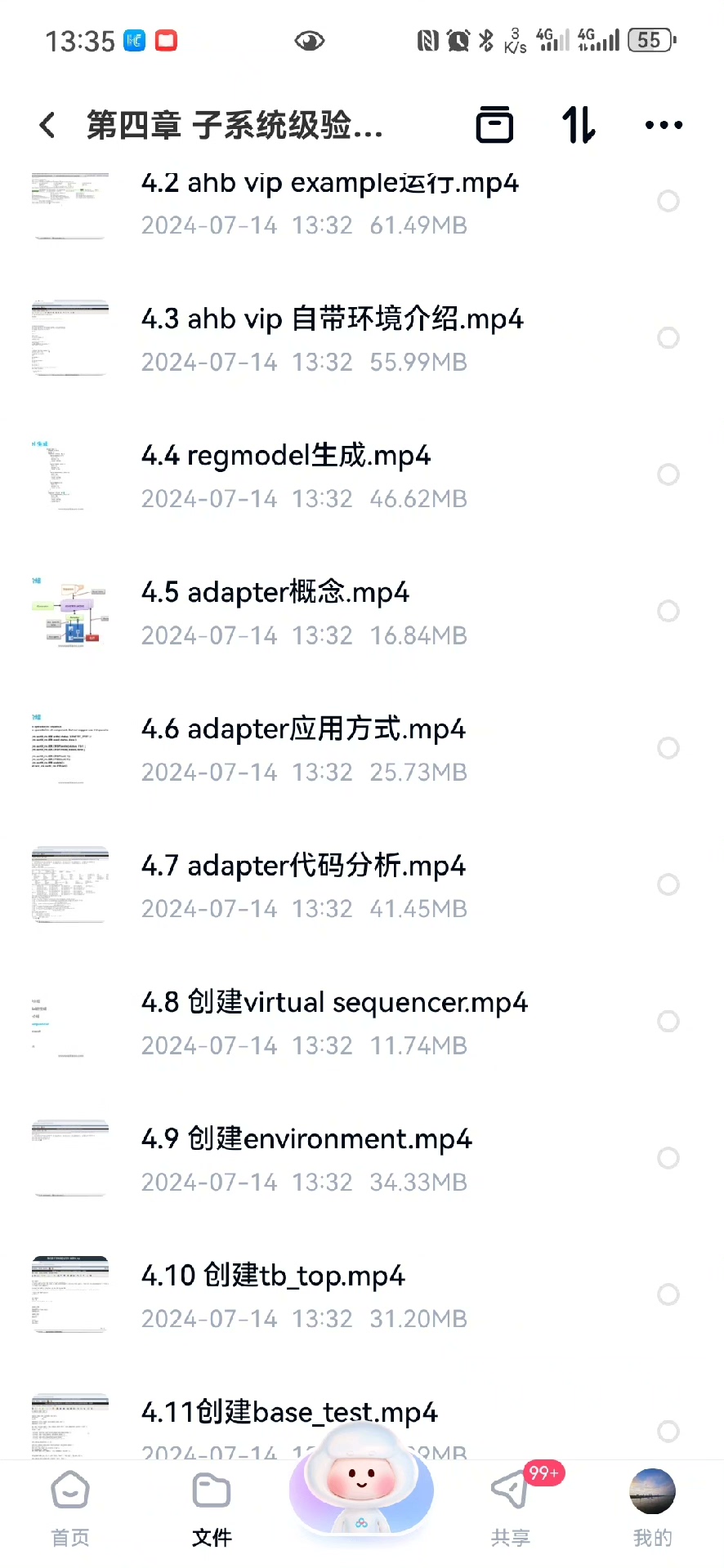Select 4.8 创建virtual sequencer.mp4 checkbox

(668, 1021)
